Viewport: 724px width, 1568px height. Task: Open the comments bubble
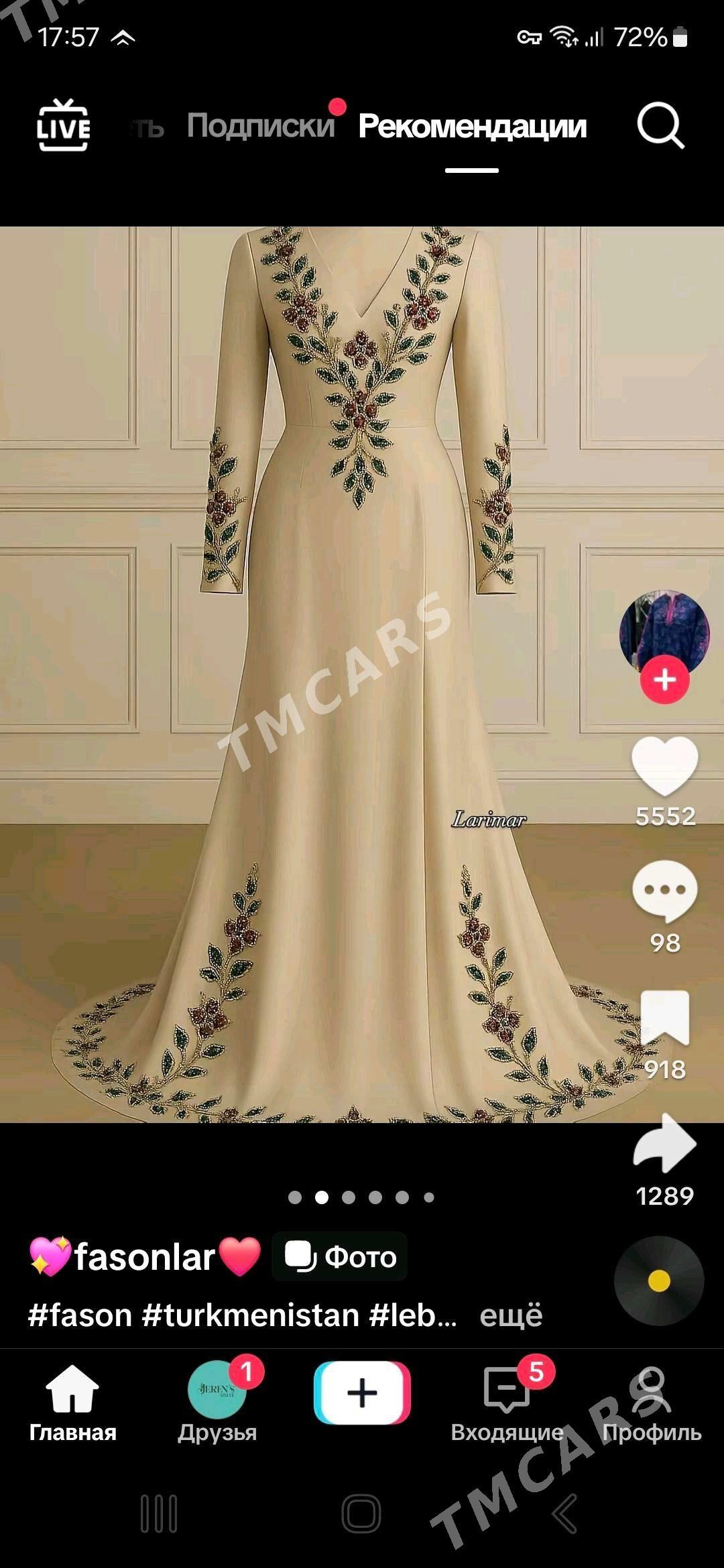coord(664,891)
